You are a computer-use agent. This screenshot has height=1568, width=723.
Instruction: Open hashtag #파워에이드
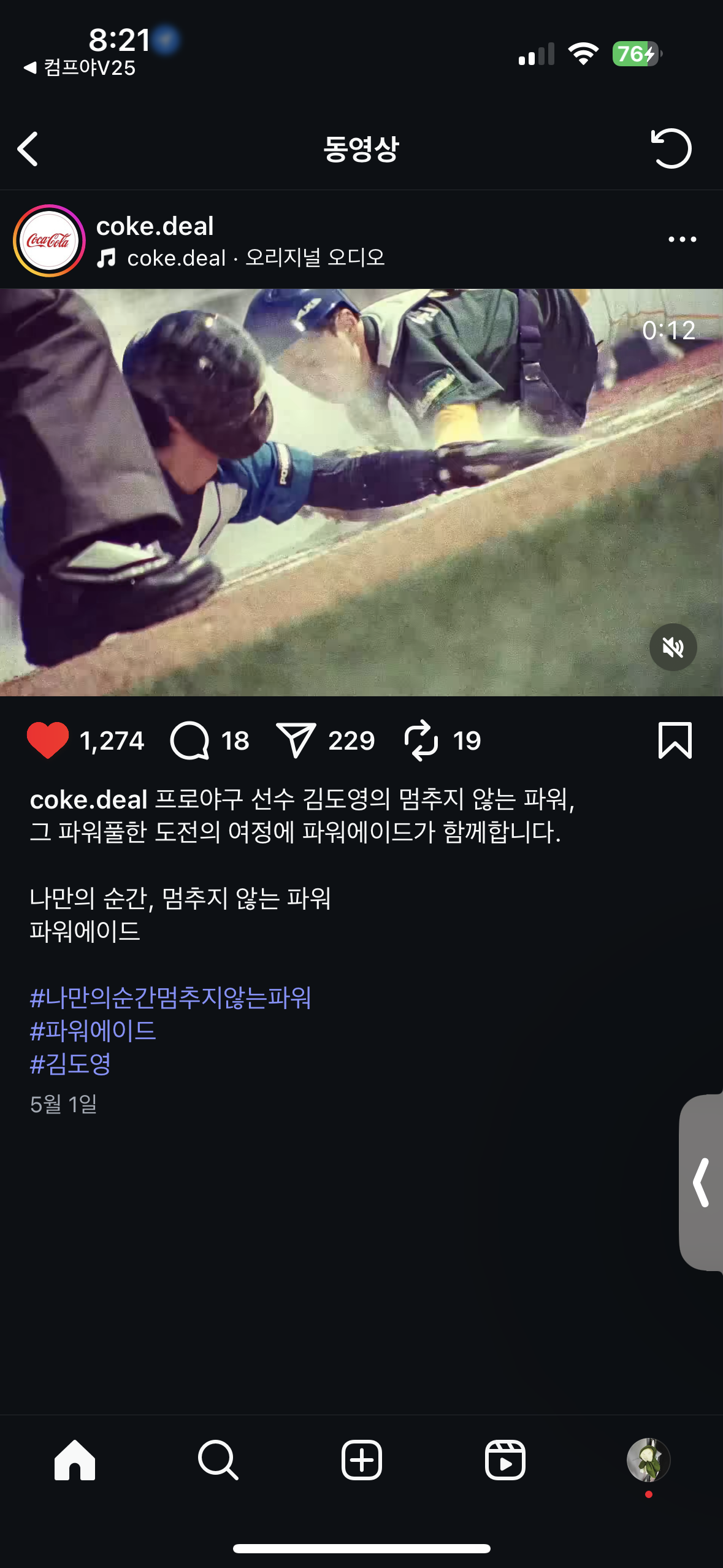(93, 1031)
